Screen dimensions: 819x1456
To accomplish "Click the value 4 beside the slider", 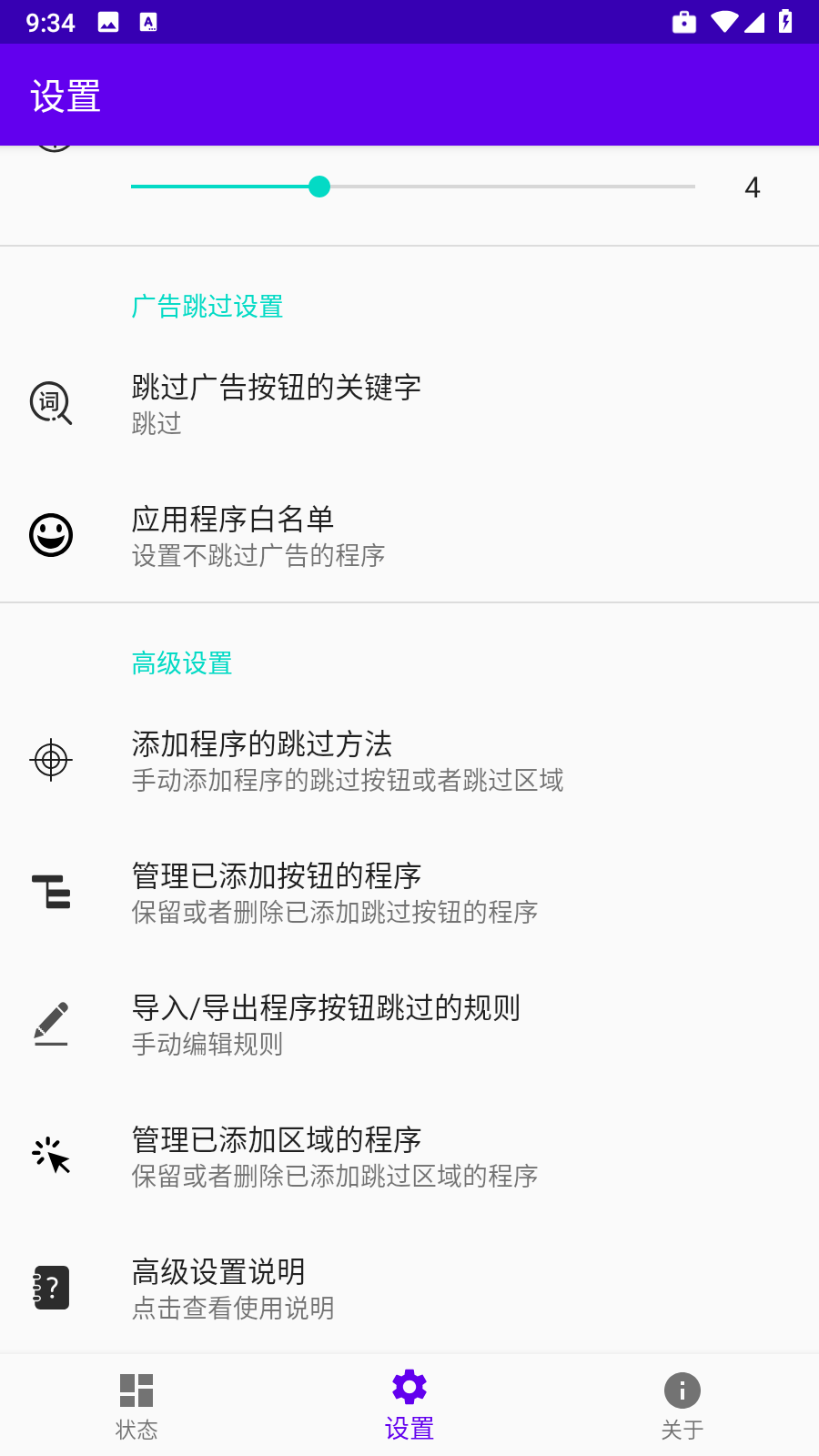I will coord(753,187).
